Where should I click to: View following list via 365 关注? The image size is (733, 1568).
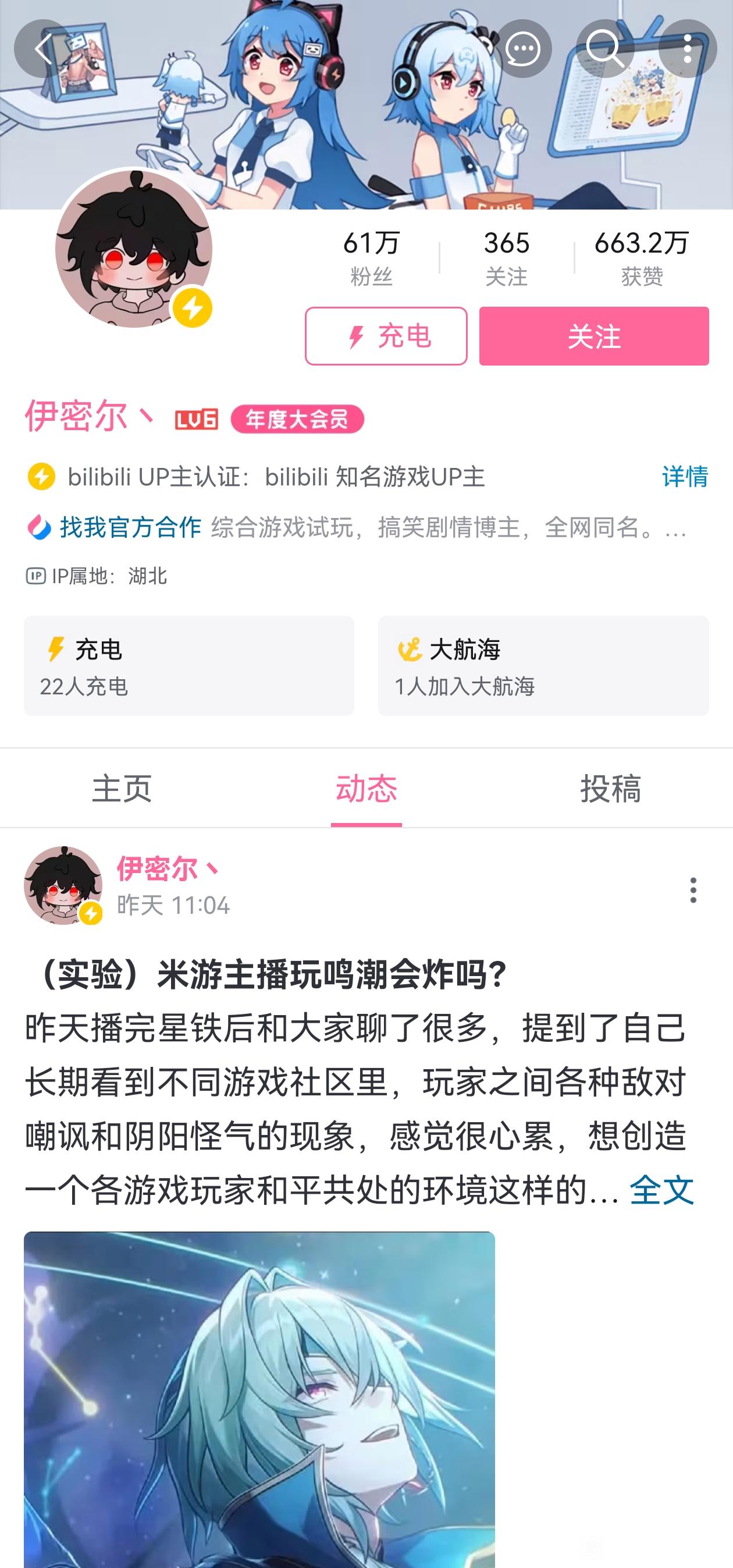click(x=506, y=258)
